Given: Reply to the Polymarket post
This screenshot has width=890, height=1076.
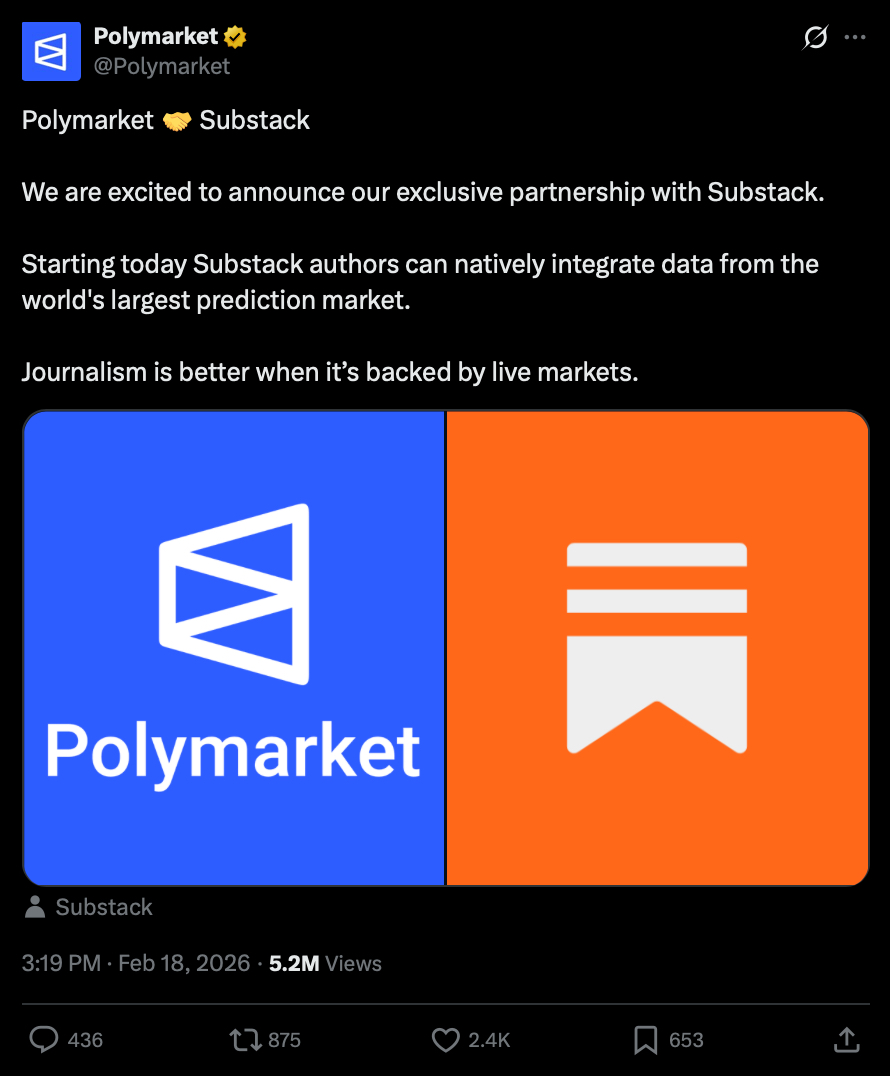Looking at the screenshot, I should (44, 1040).
